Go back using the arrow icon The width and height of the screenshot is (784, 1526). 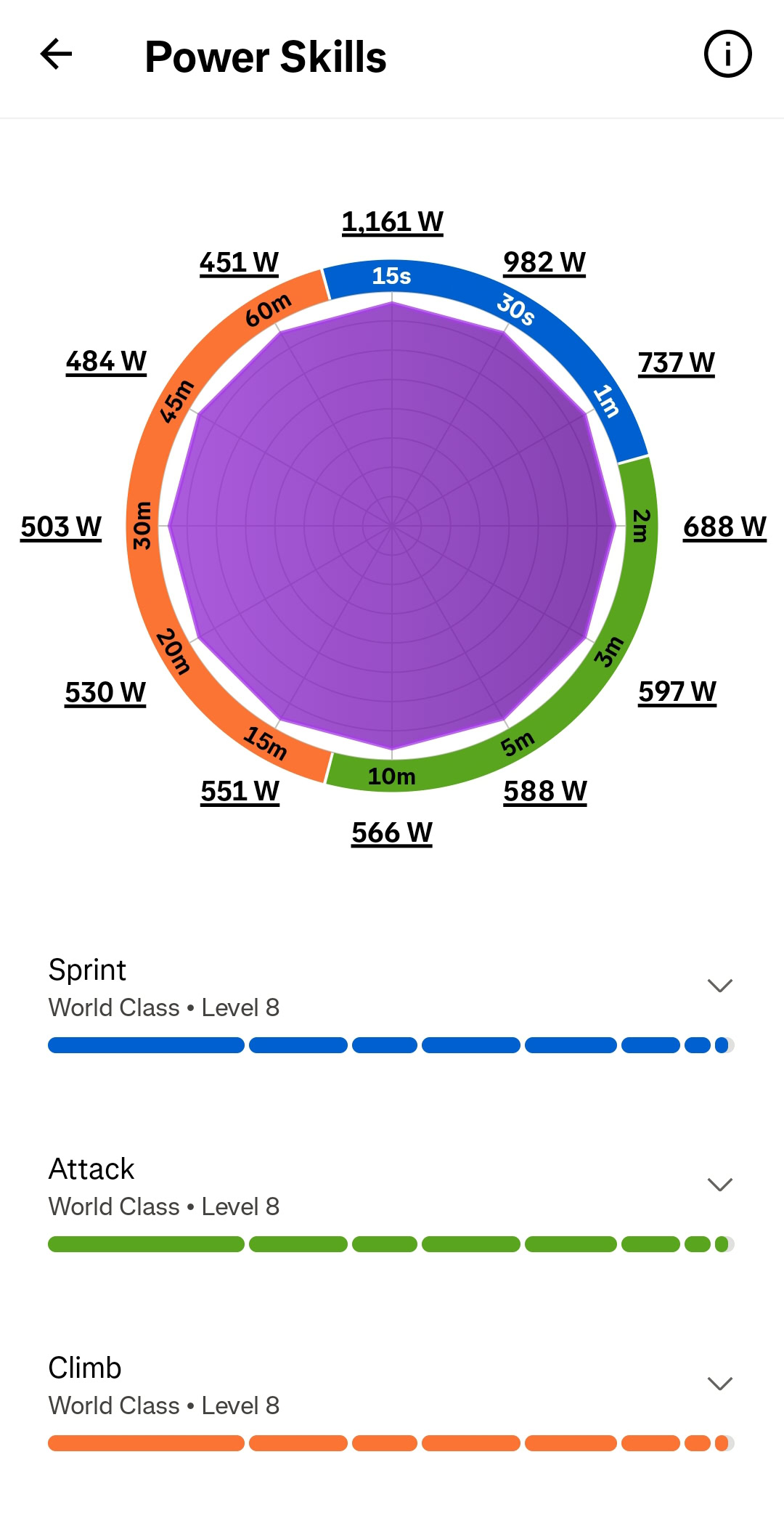click(x=56, y=54)
